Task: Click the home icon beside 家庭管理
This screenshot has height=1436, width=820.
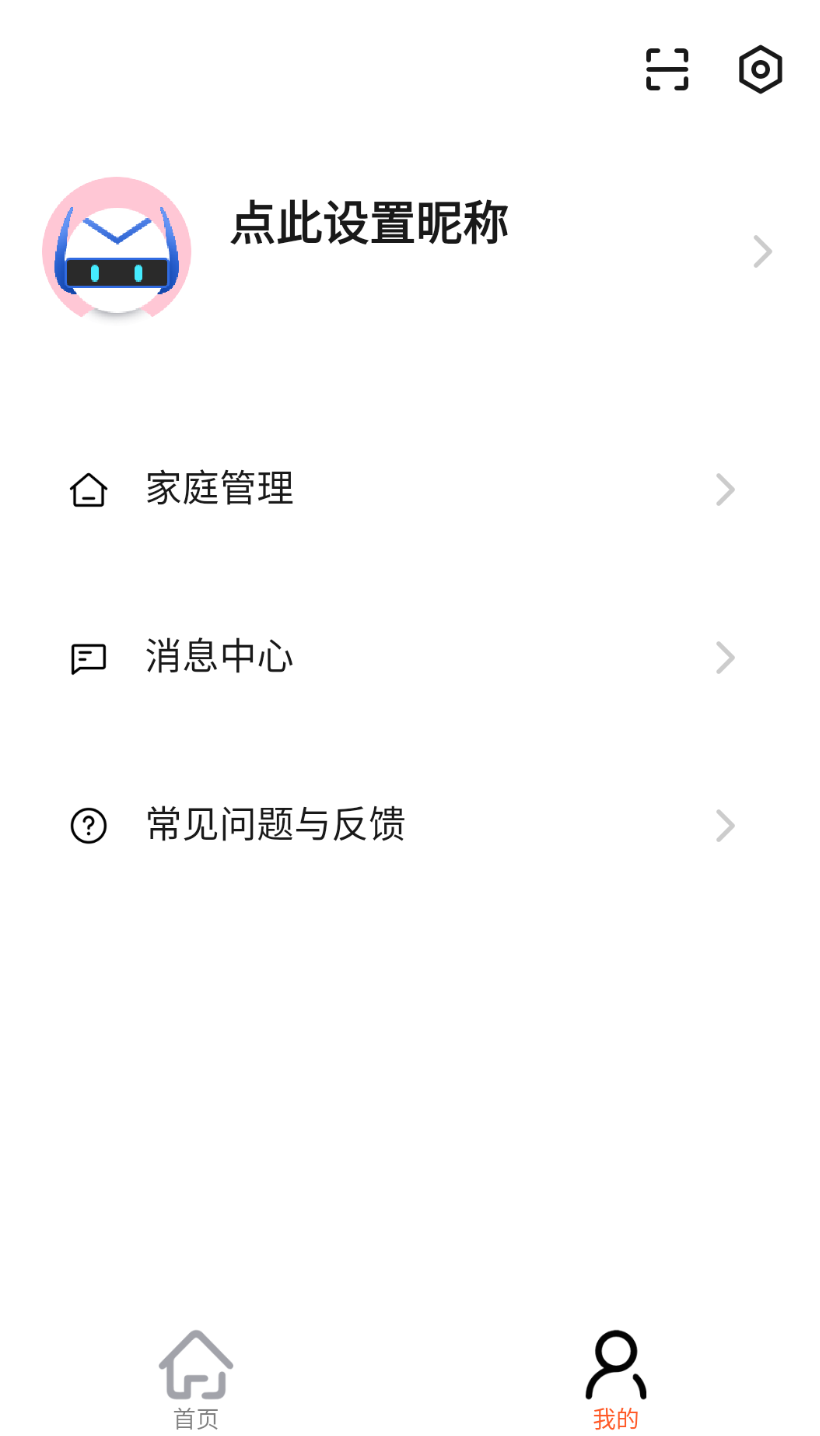Action: pos(89,490)
